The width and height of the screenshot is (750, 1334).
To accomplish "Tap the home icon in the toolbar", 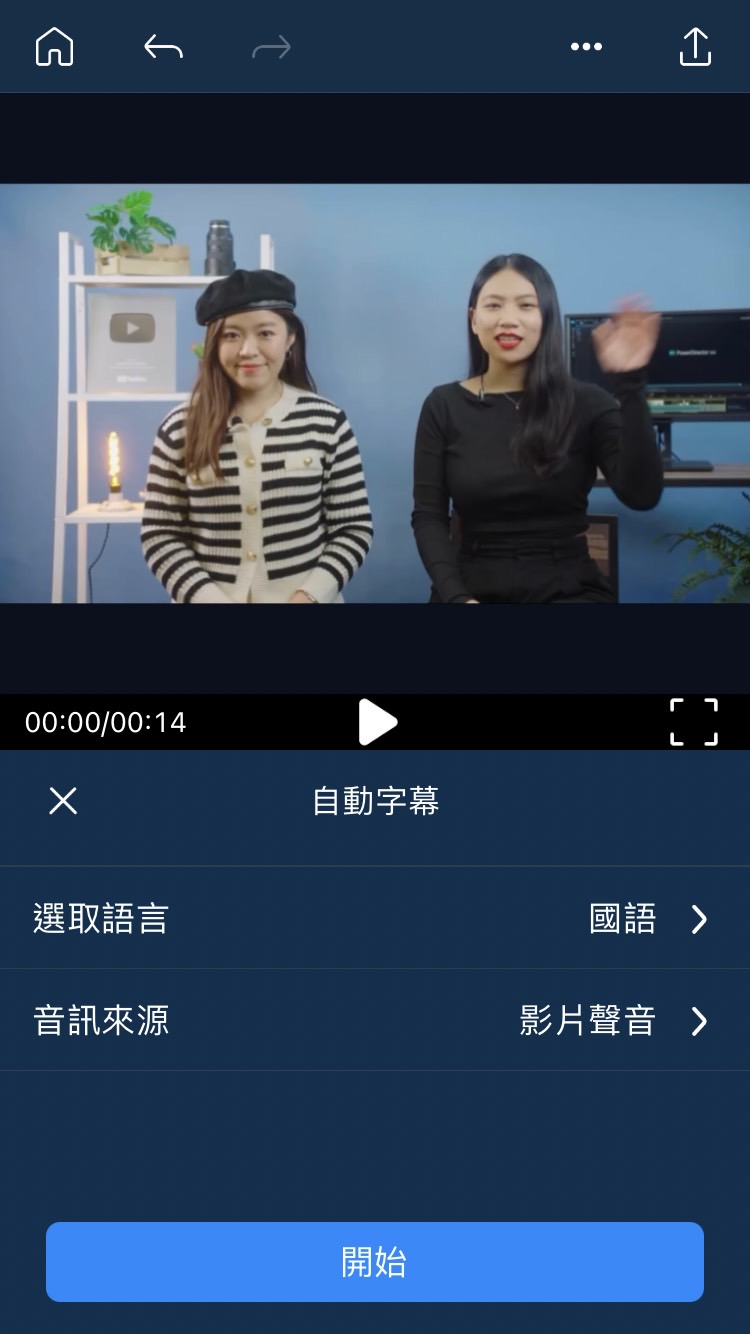I will (x=55, y=46).
